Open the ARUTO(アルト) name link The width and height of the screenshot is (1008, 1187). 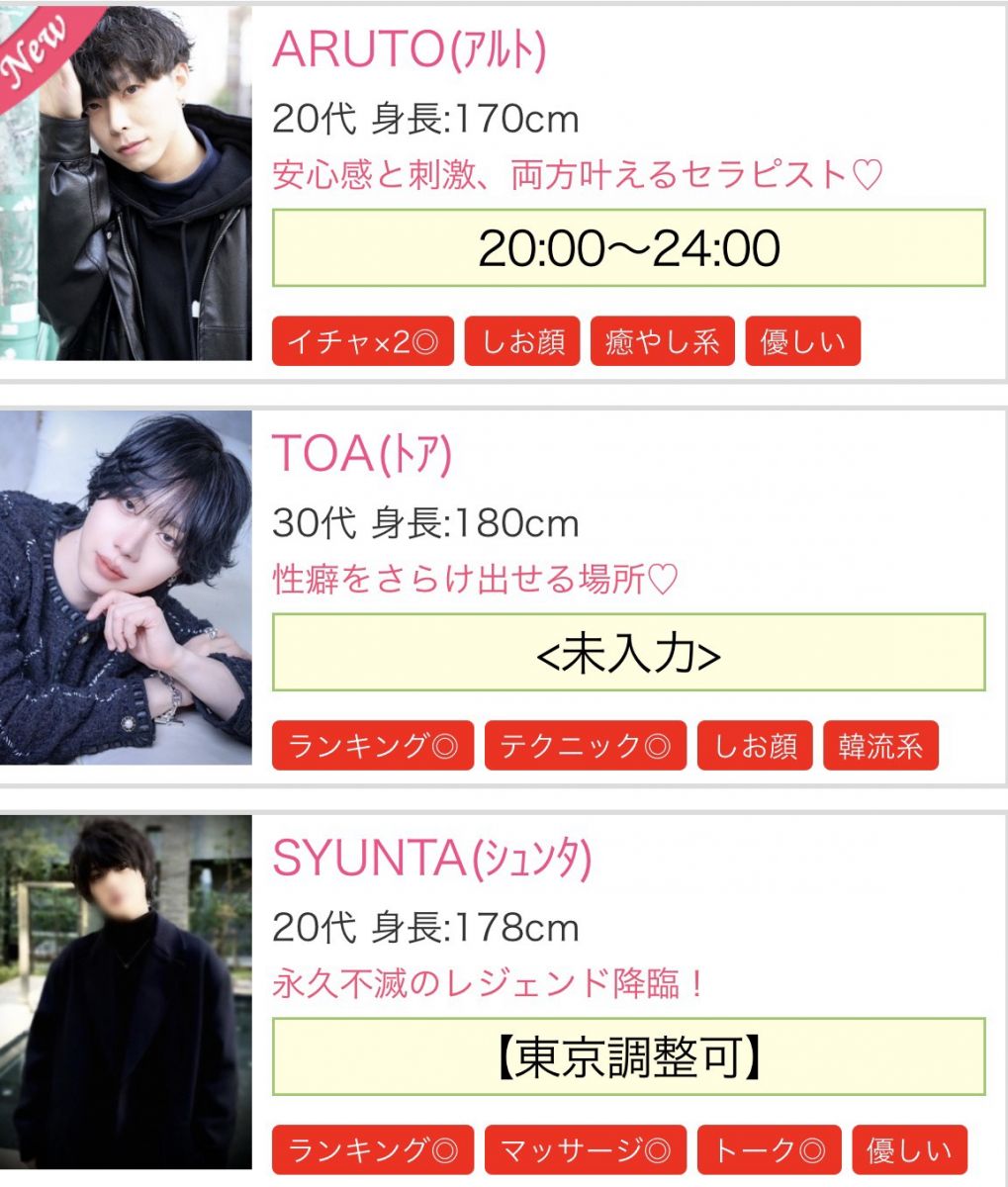click(x=409, y=49)
